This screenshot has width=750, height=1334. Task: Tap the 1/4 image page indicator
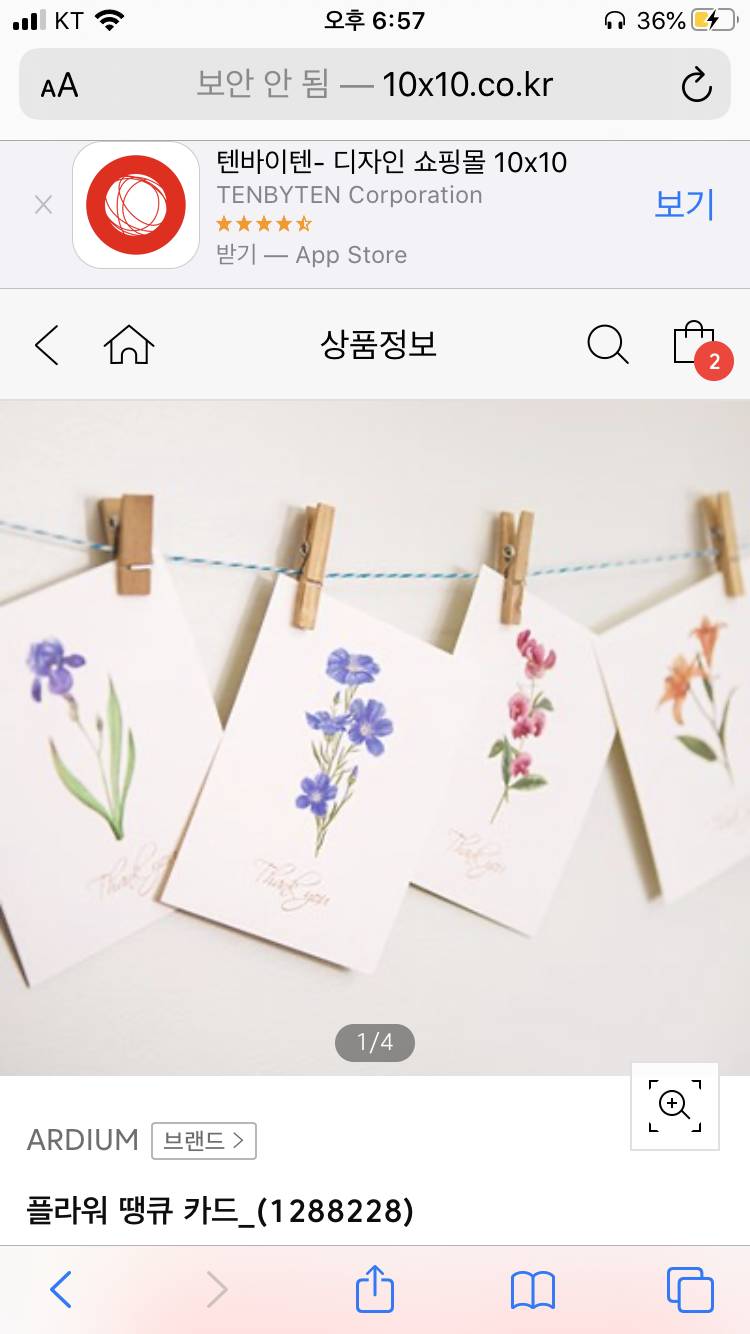click(375, 1042)
